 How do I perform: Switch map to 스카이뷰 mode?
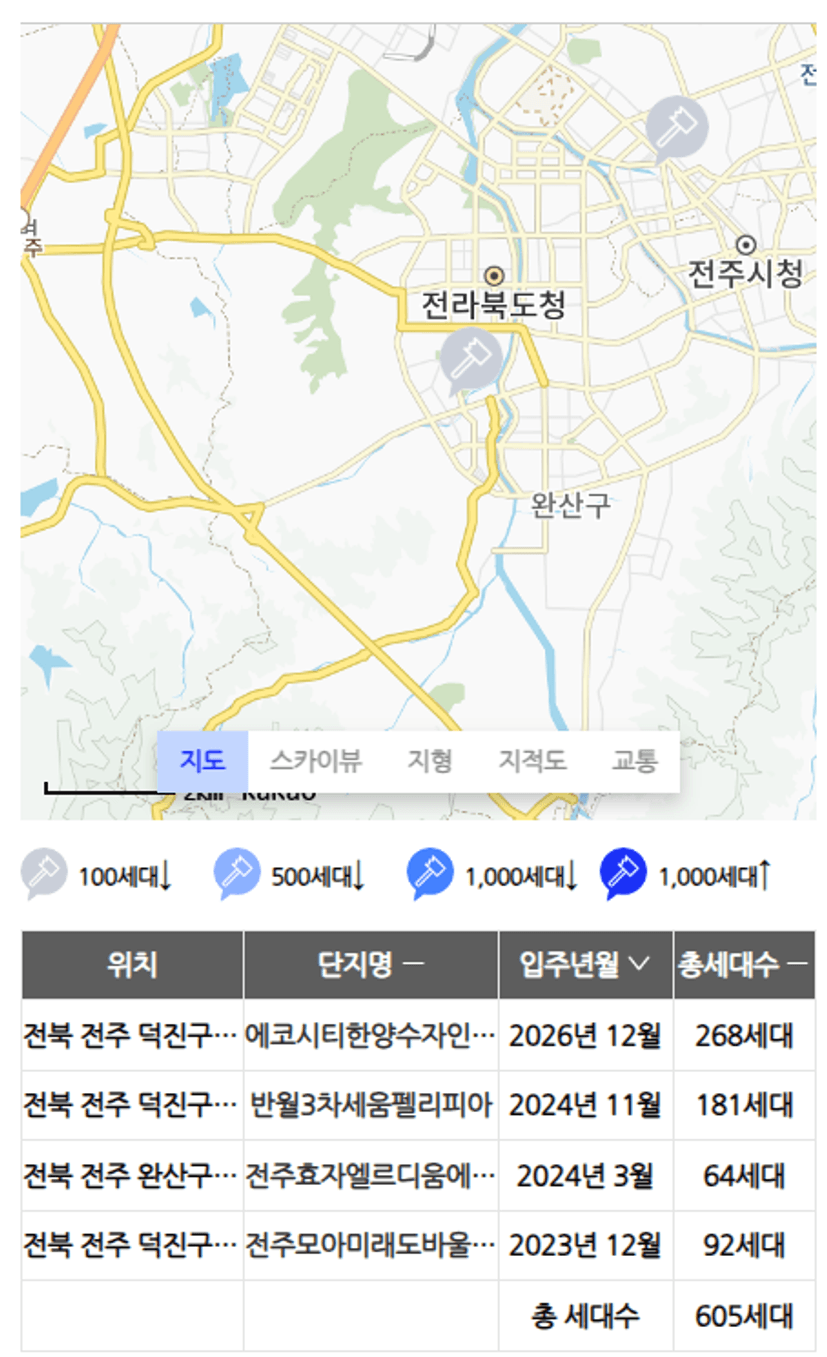click(315, 761)
